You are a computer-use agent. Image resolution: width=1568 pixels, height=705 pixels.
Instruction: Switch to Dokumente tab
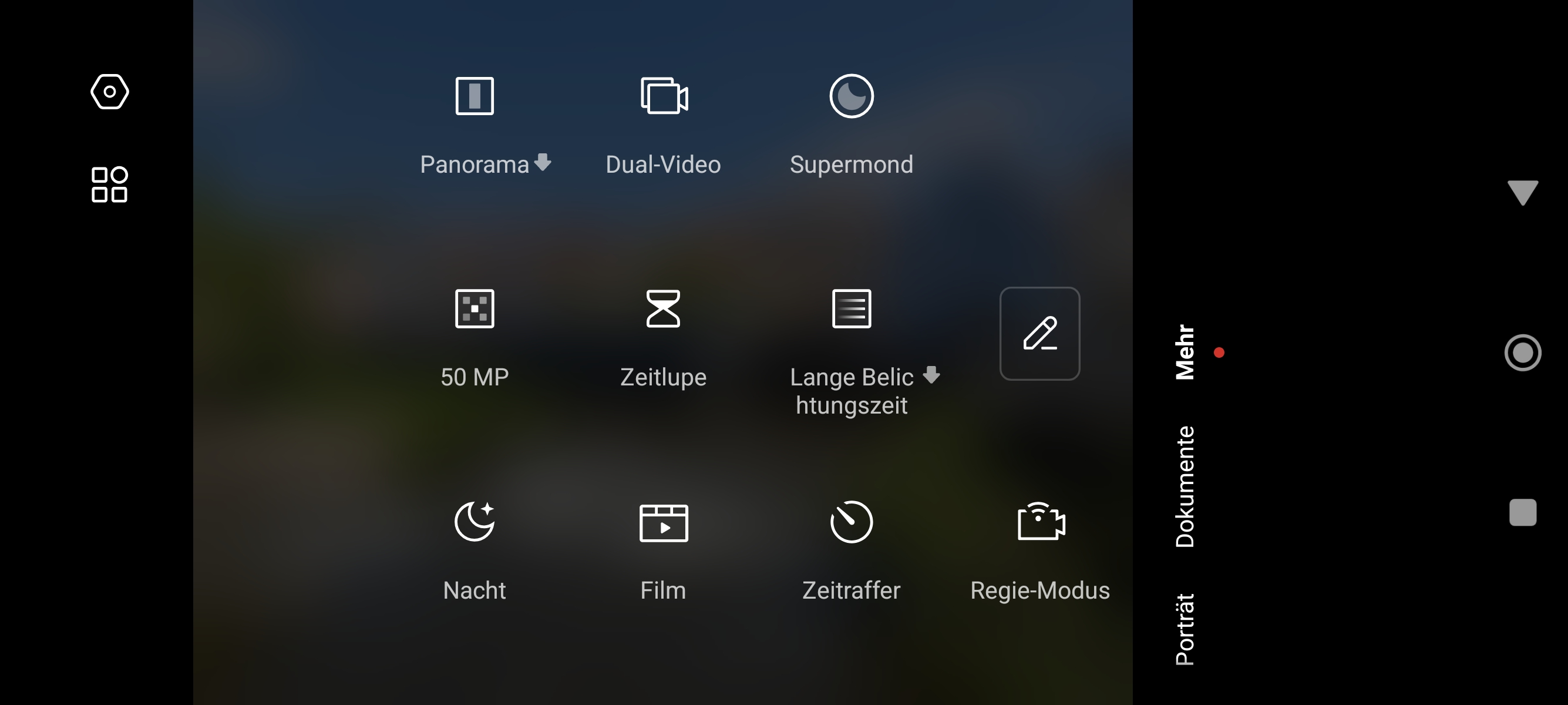coord(1185,486)
